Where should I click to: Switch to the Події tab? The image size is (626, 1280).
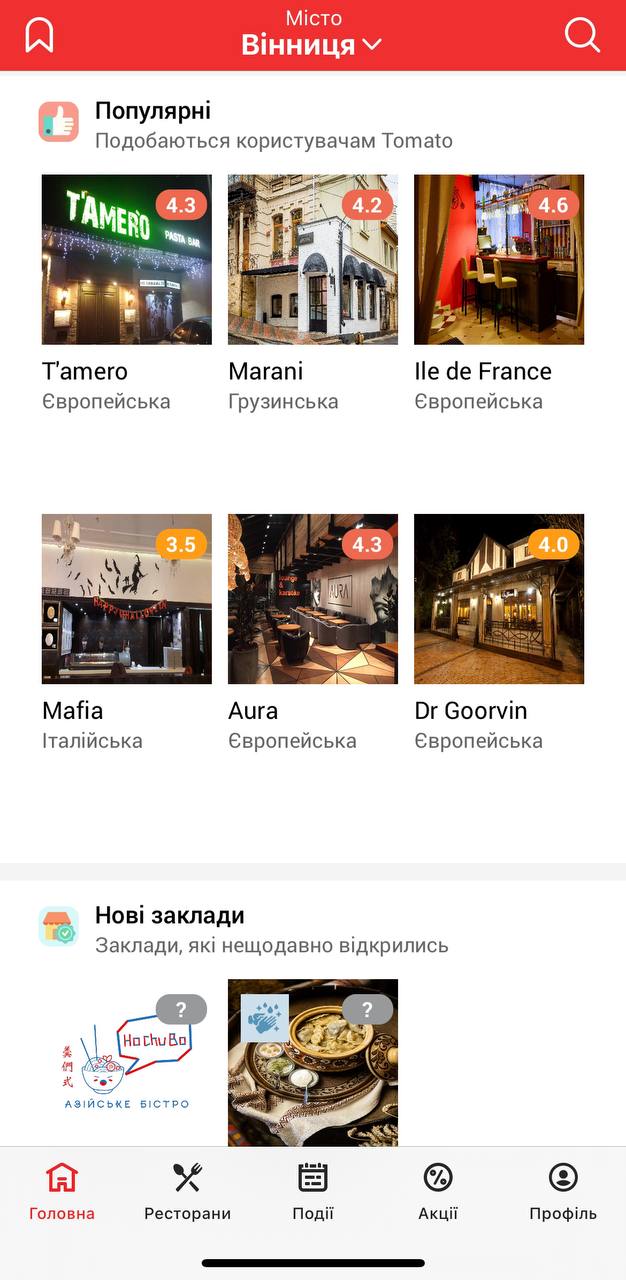coord(313,1191)
